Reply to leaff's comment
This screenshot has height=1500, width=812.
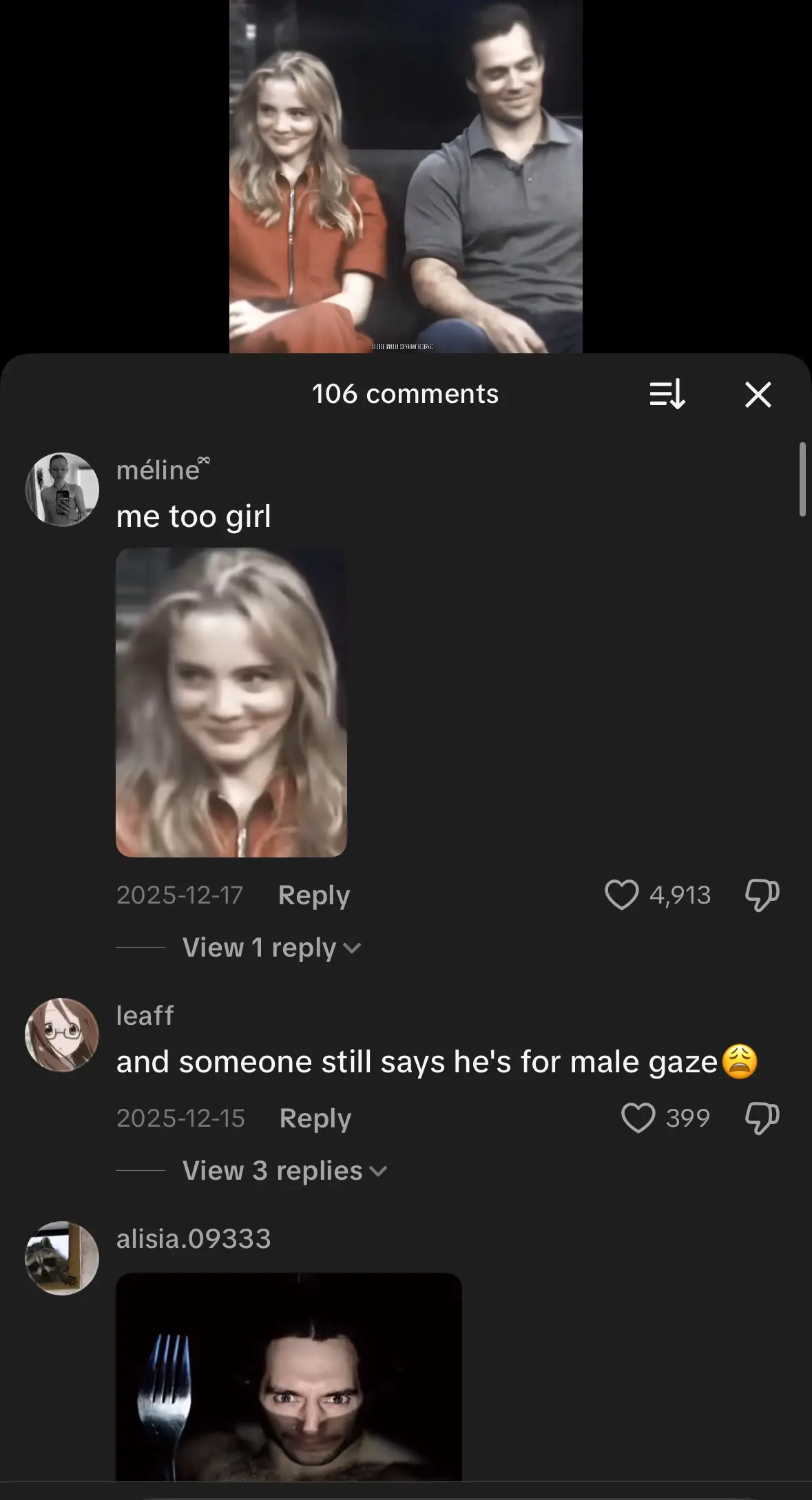(x=315, y=1118)
